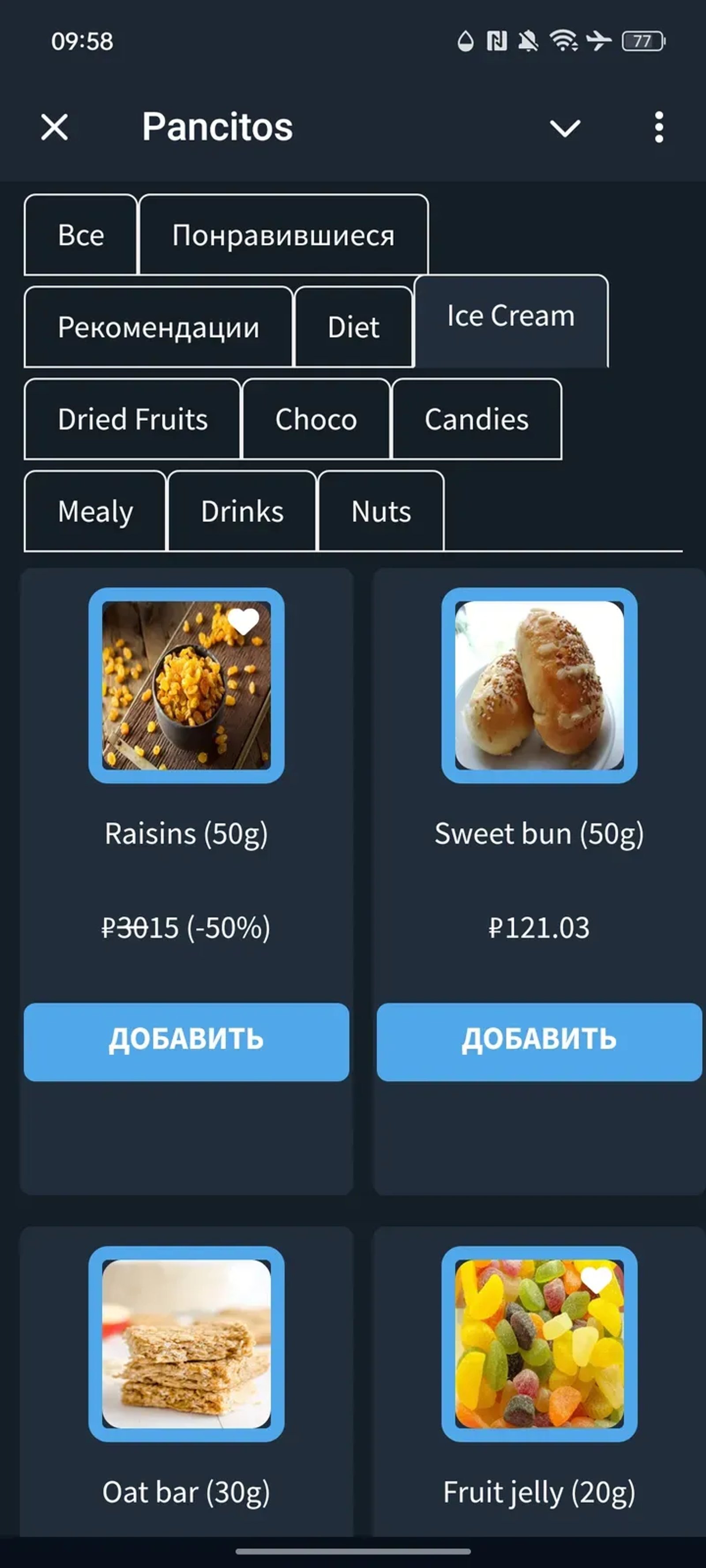Tap the battery indicator showing 77
This screenshot has width=706, height=1568.
(642, 41)
